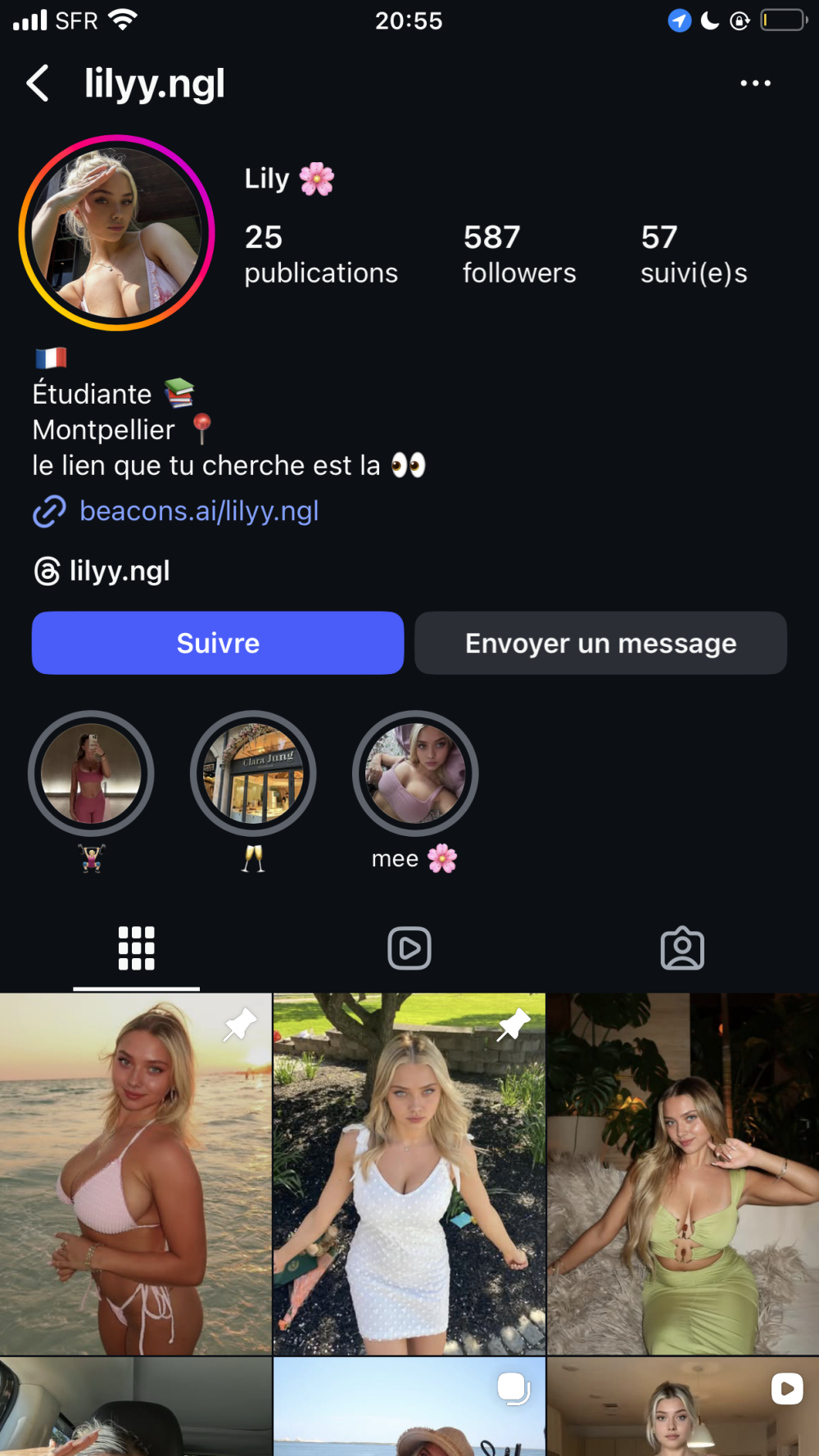This screenshot has width=819, height=1456.
Task: Open the three-dot overflow menu
Action: click(754, 84)
